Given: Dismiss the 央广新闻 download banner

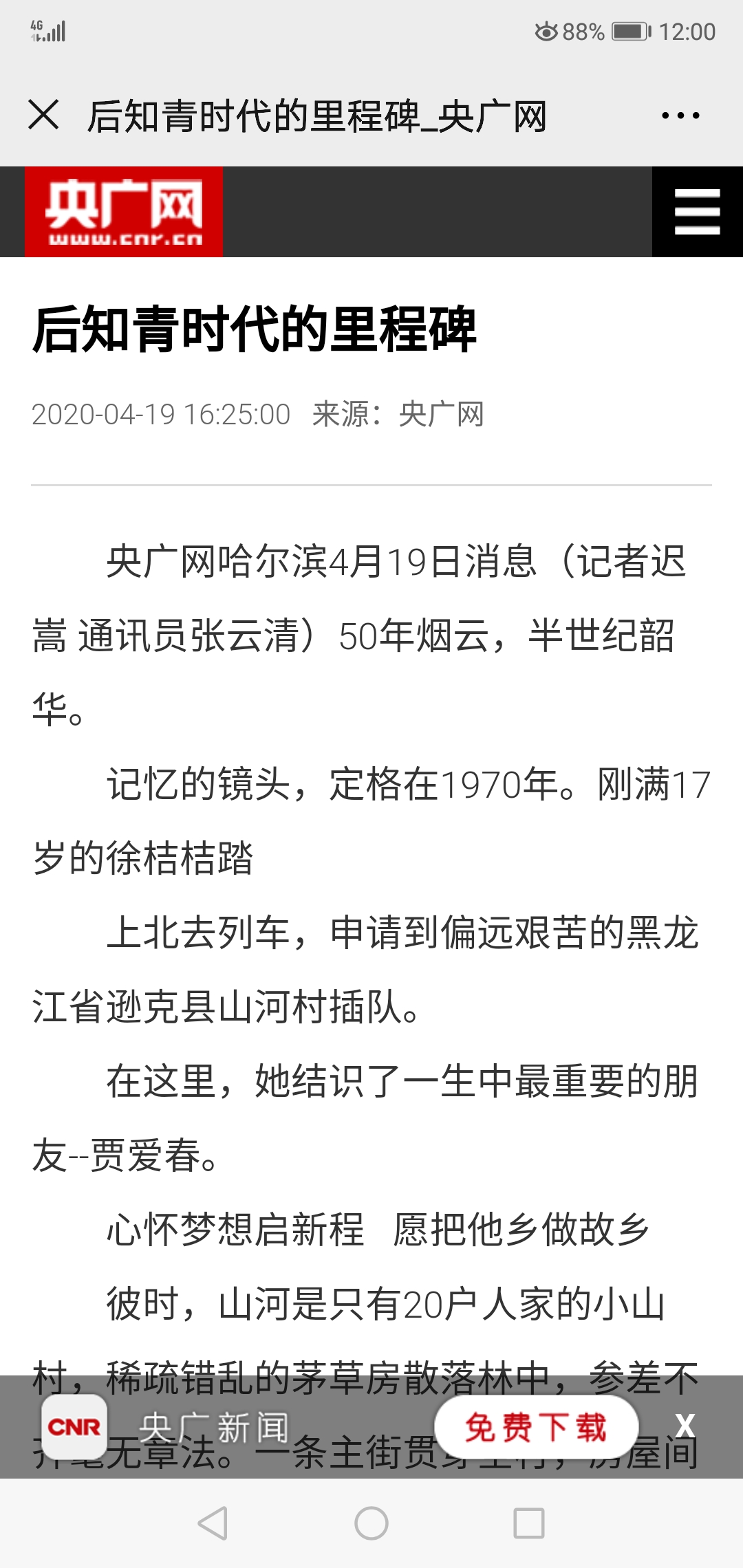Looking at the screenshot, I should (685, 1426).
